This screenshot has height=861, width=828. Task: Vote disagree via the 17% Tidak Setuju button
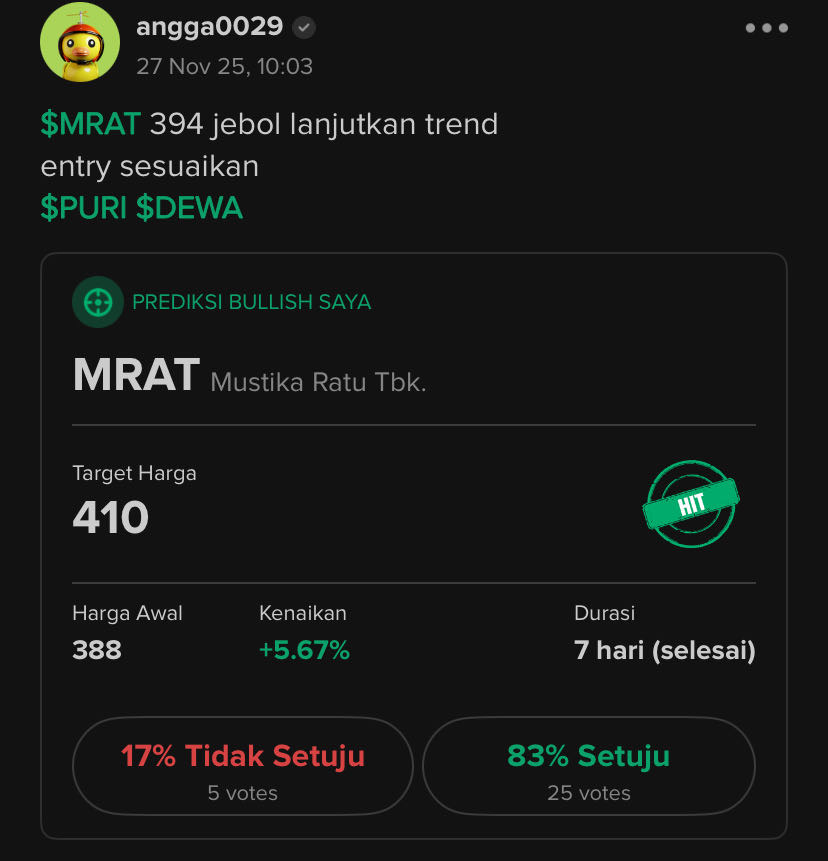(242, 766)
